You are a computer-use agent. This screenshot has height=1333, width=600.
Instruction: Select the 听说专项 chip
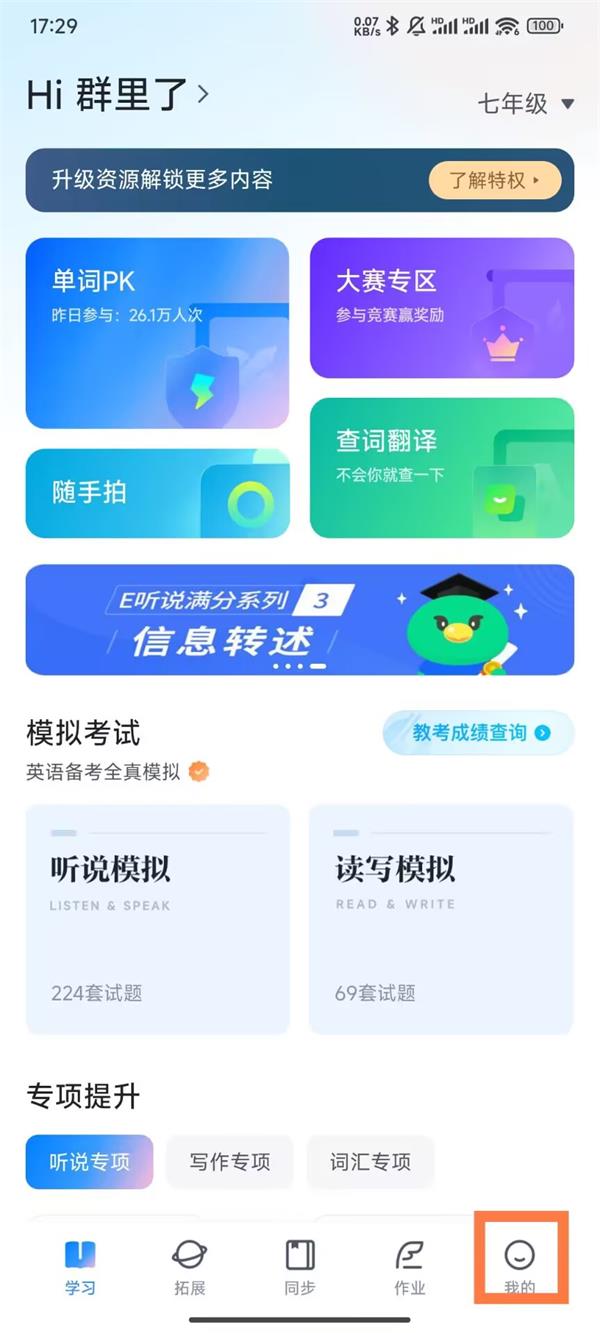tap(89, 1162)
